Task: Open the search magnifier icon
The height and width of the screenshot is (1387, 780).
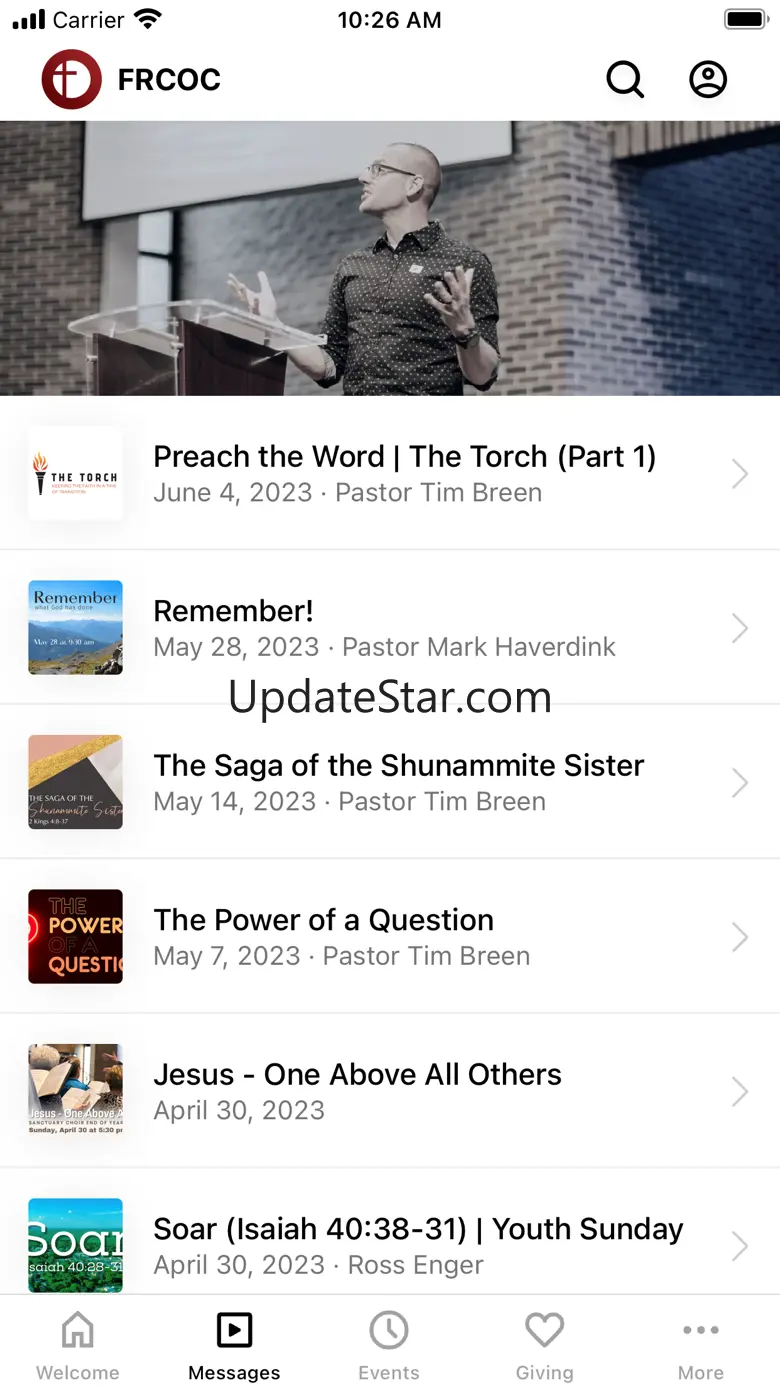Action: point(625,79)
